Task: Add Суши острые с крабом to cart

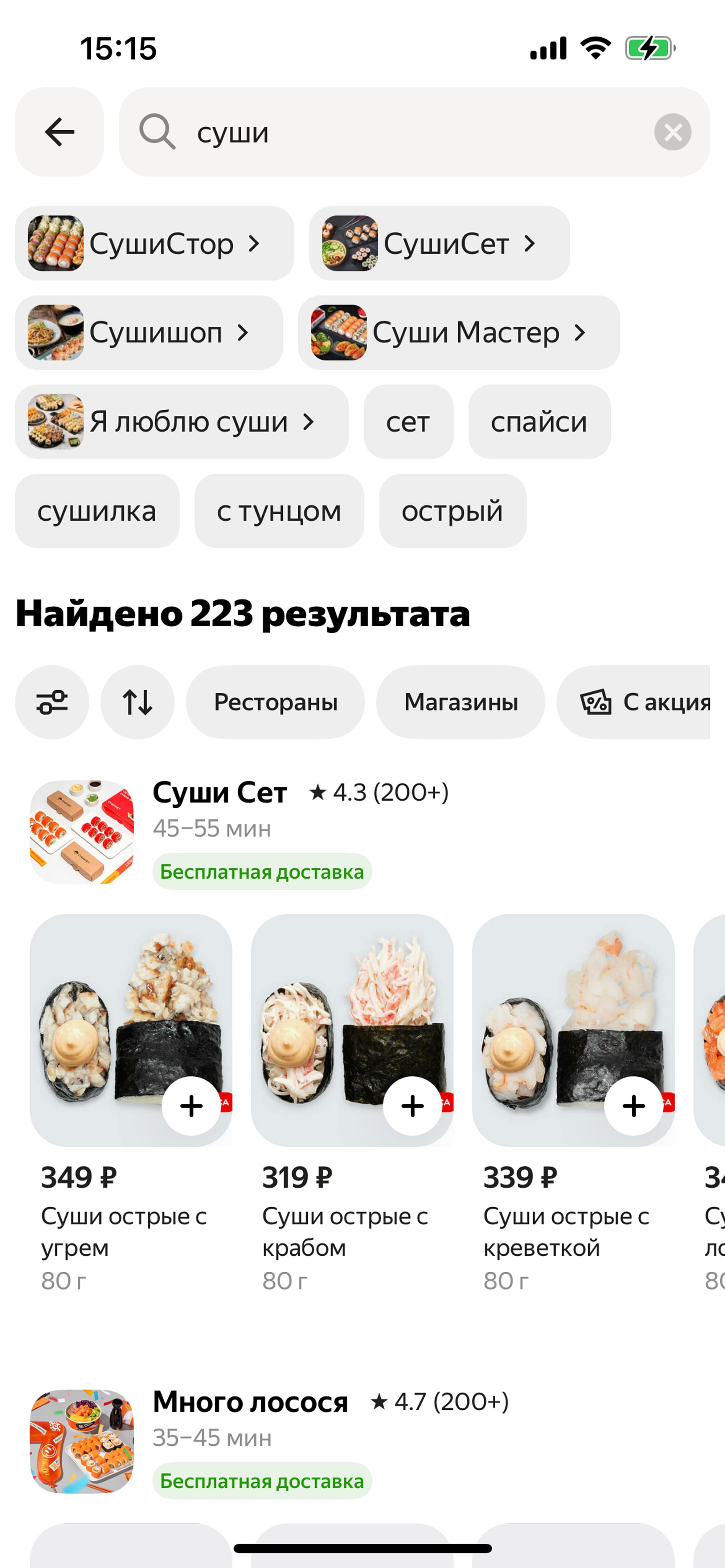Action: coord(412,1106)
